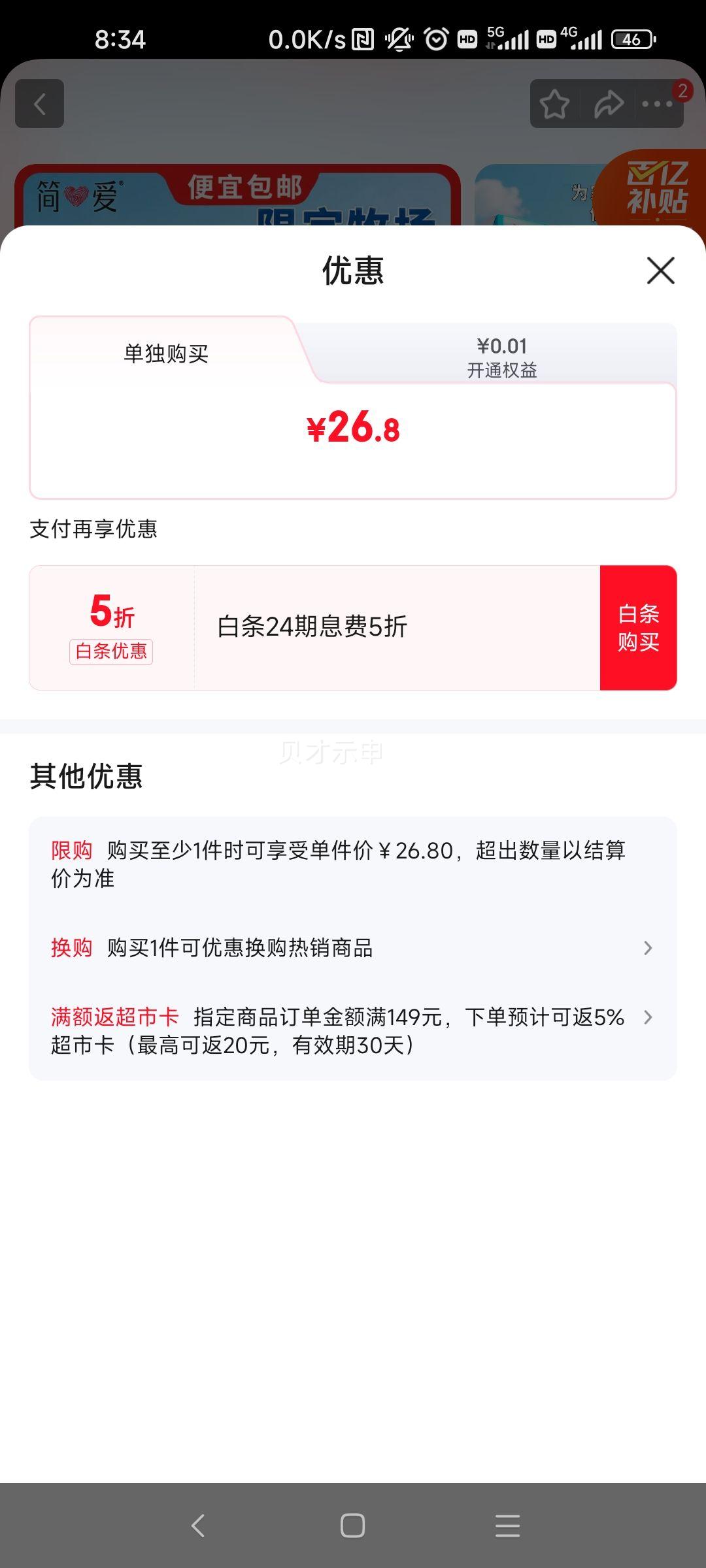The height and width of the screenshot is (1568, 706).
Task: Open the share icon at top right
Action: click(x=608, y=105)
